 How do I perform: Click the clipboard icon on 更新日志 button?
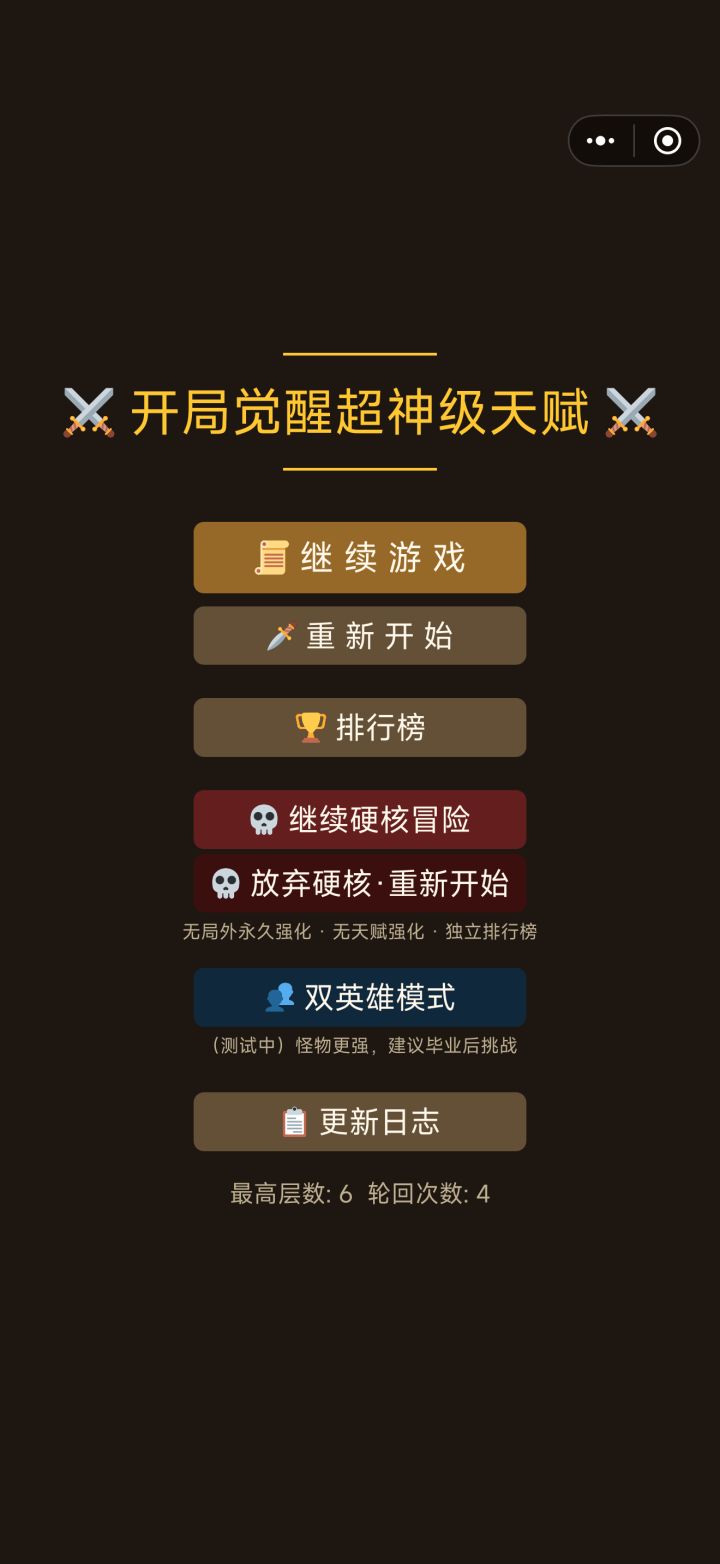click(295, 1121)
